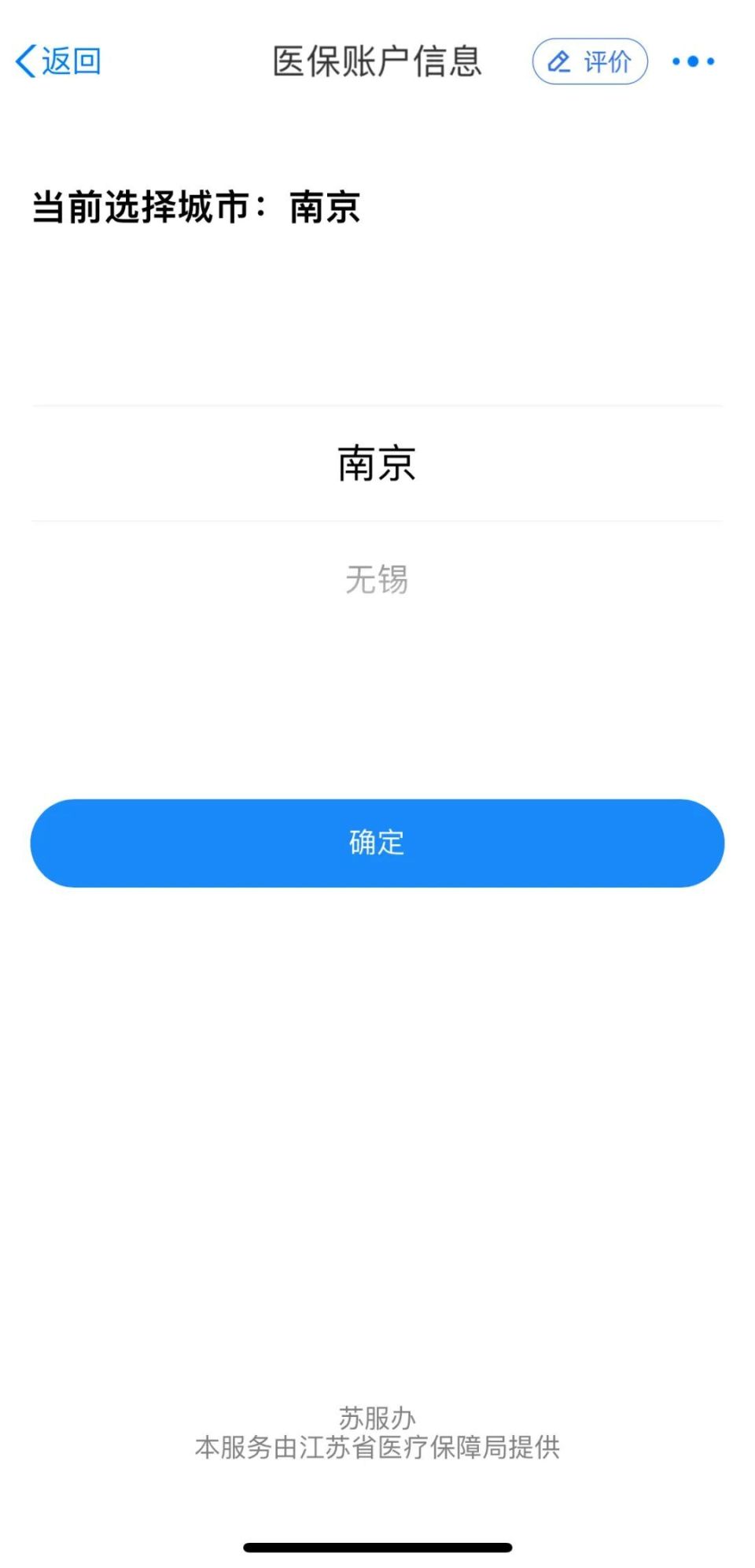Tap the 评价 rating button

pos(588,61)
